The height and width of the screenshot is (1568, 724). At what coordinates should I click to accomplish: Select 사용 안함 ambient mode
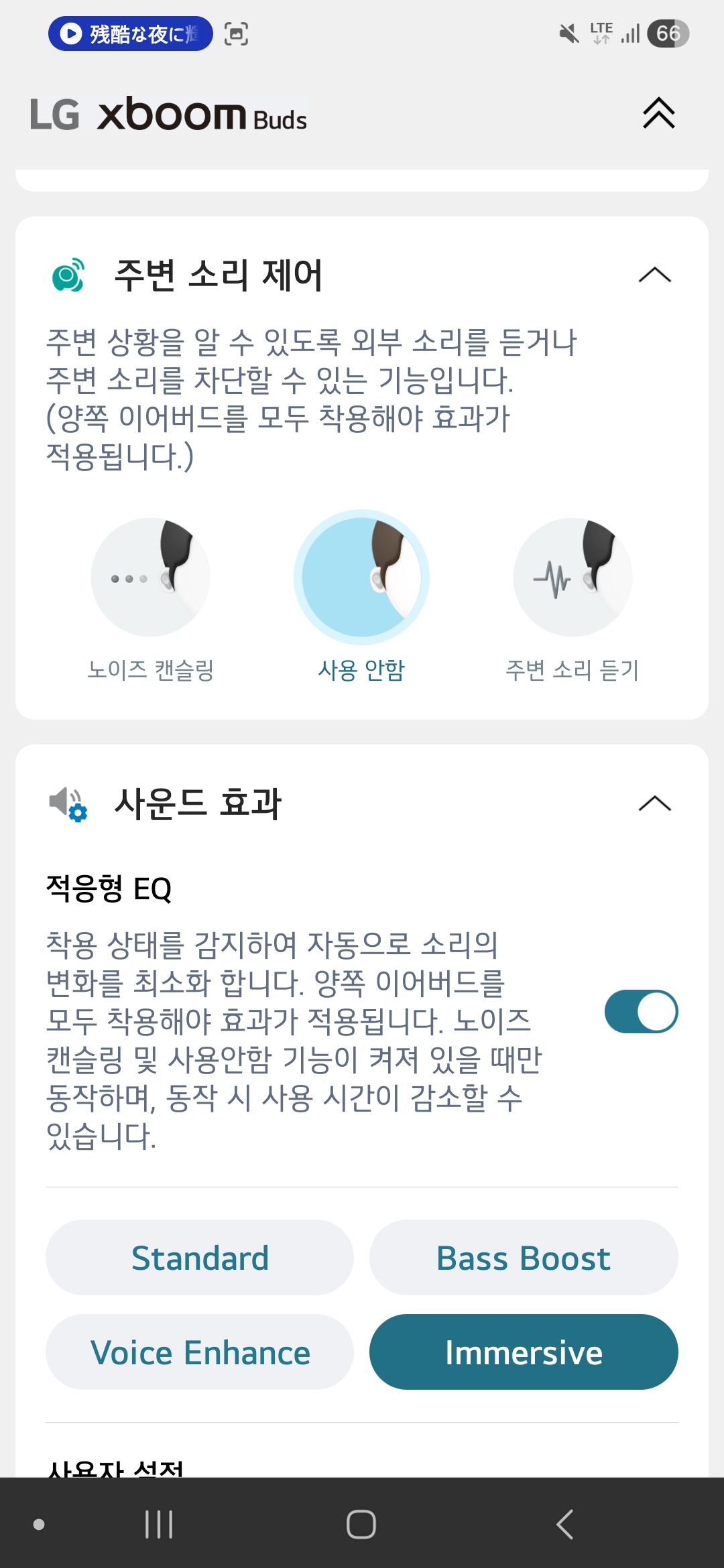pos(361,578)
